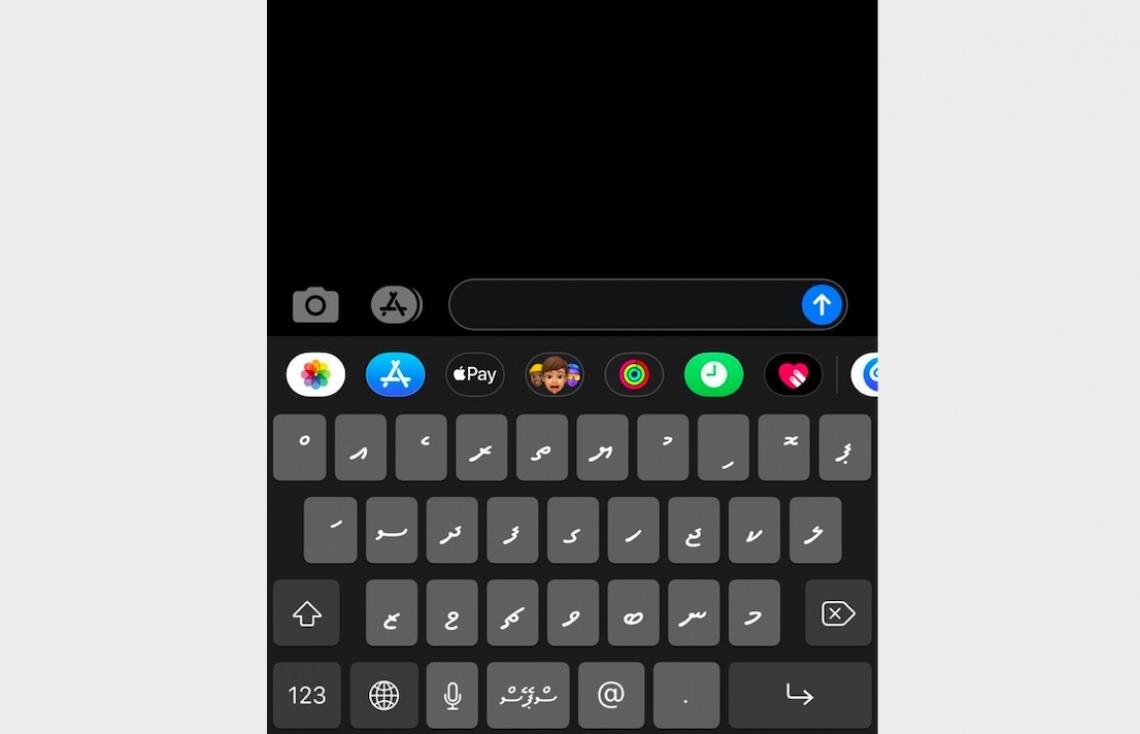Viewport: 1140px width, 734px height.
Task: Delete a character with the backspace key
Action: click(838, 613)
